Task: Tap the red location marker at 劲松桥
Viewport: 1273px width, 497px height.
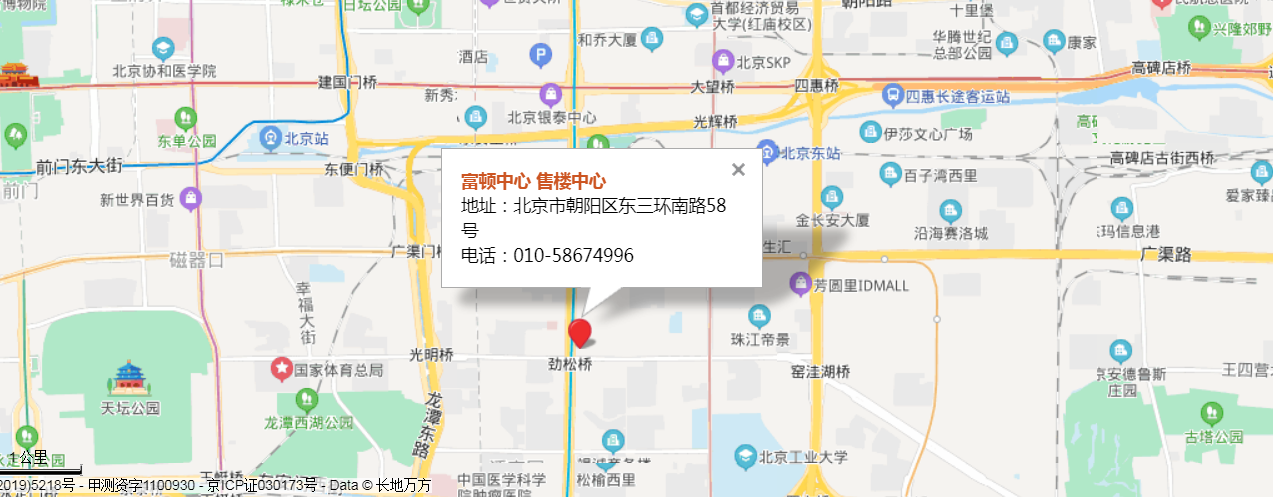Action: pos(580,333)
